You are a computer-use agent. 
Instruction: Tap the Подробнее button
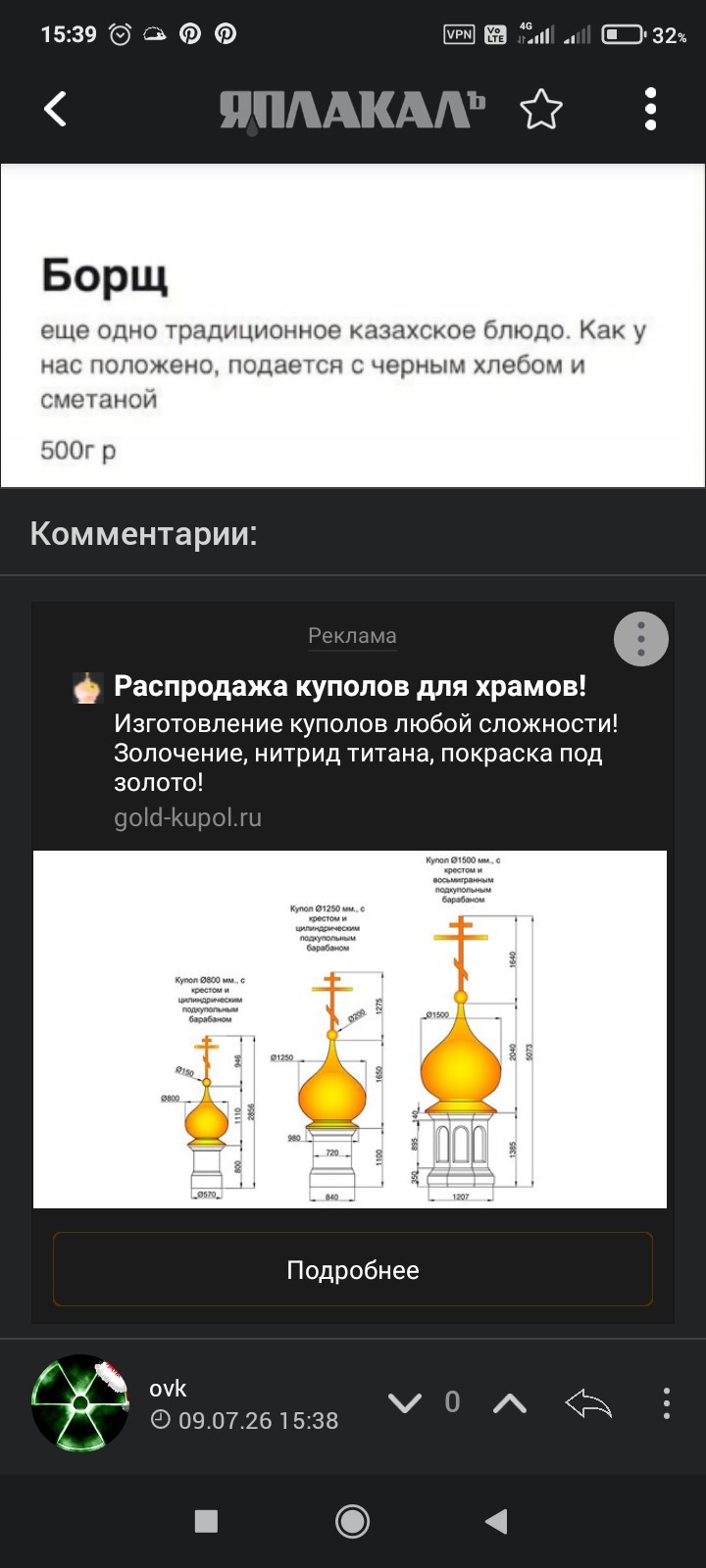pos(353,1270)
